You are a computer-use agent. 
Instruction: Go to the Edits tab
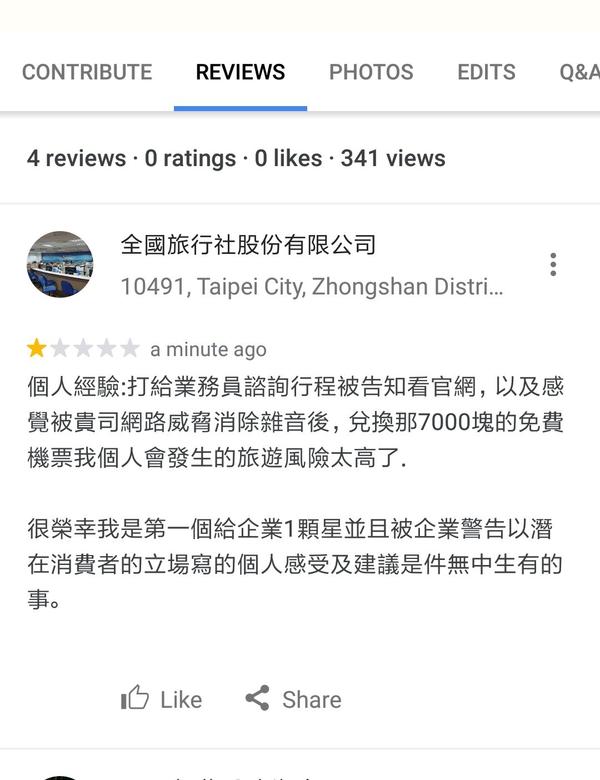(x=486, y=72)
